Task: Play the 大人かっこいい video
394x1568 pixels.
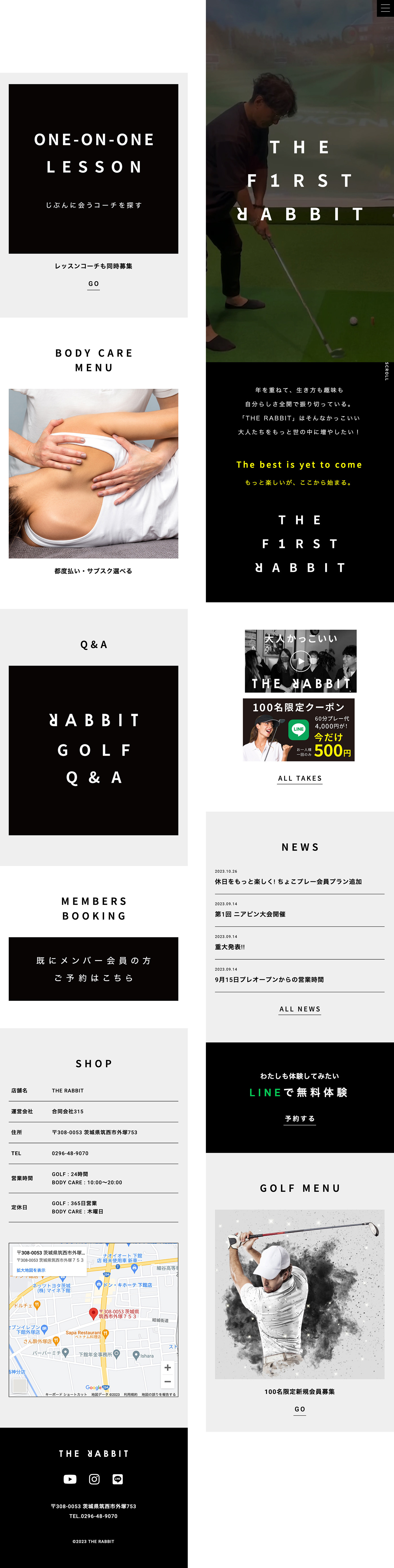Action: pyautogui.click(x=300, y=660)
